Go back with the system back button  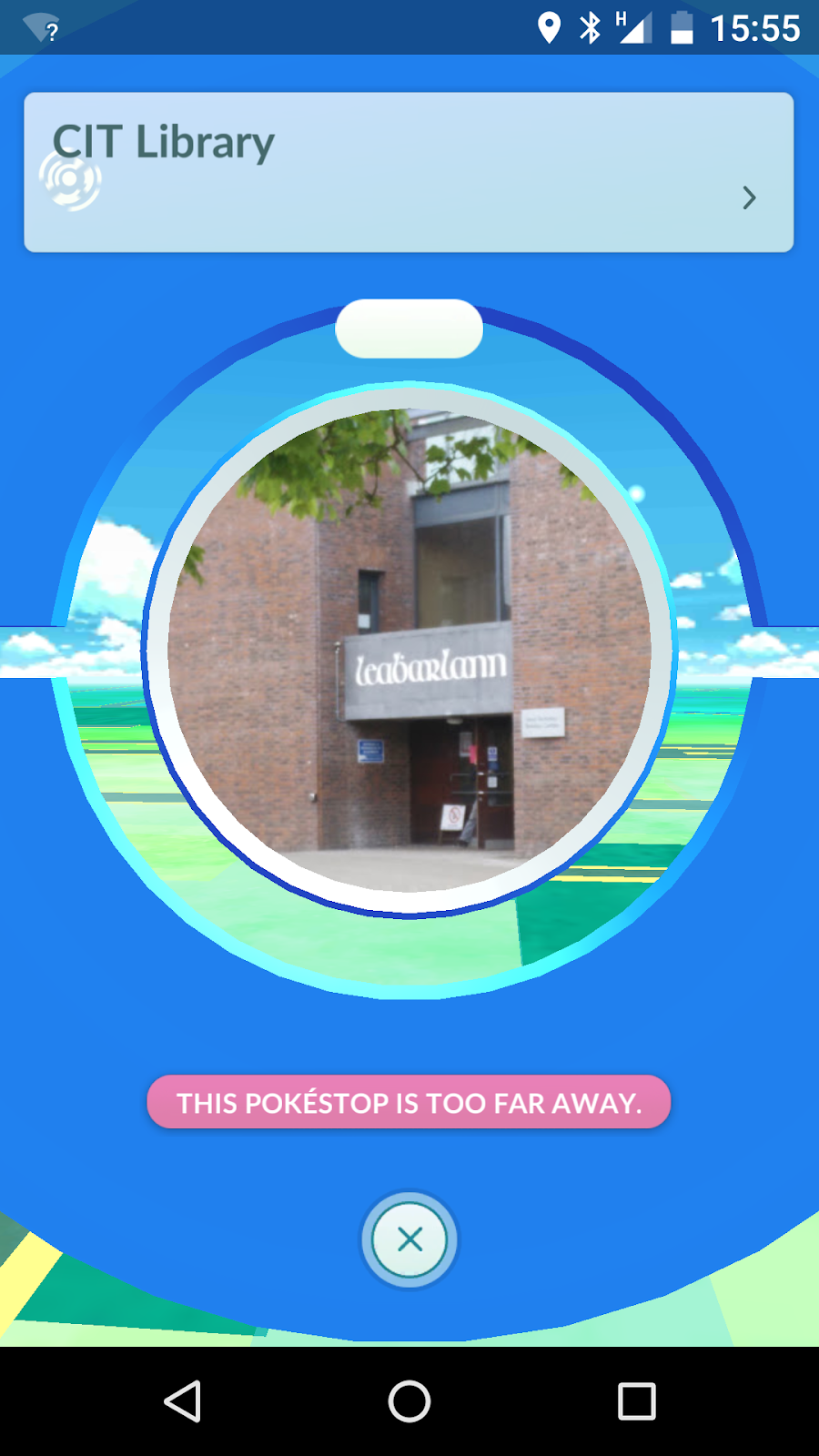[x=182, y=1401]
